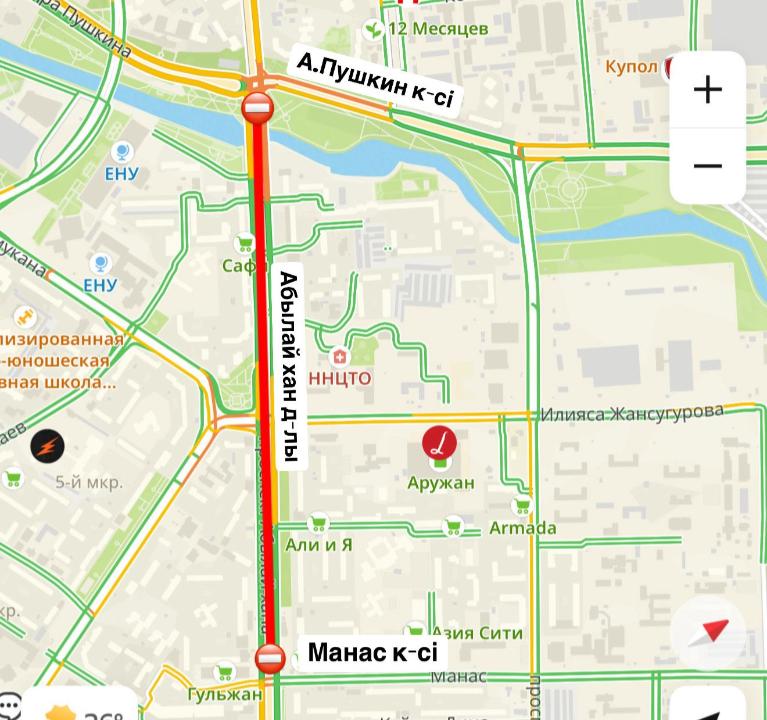Zoom out of the map
The image size is (767, 720).
click(707, 165)
